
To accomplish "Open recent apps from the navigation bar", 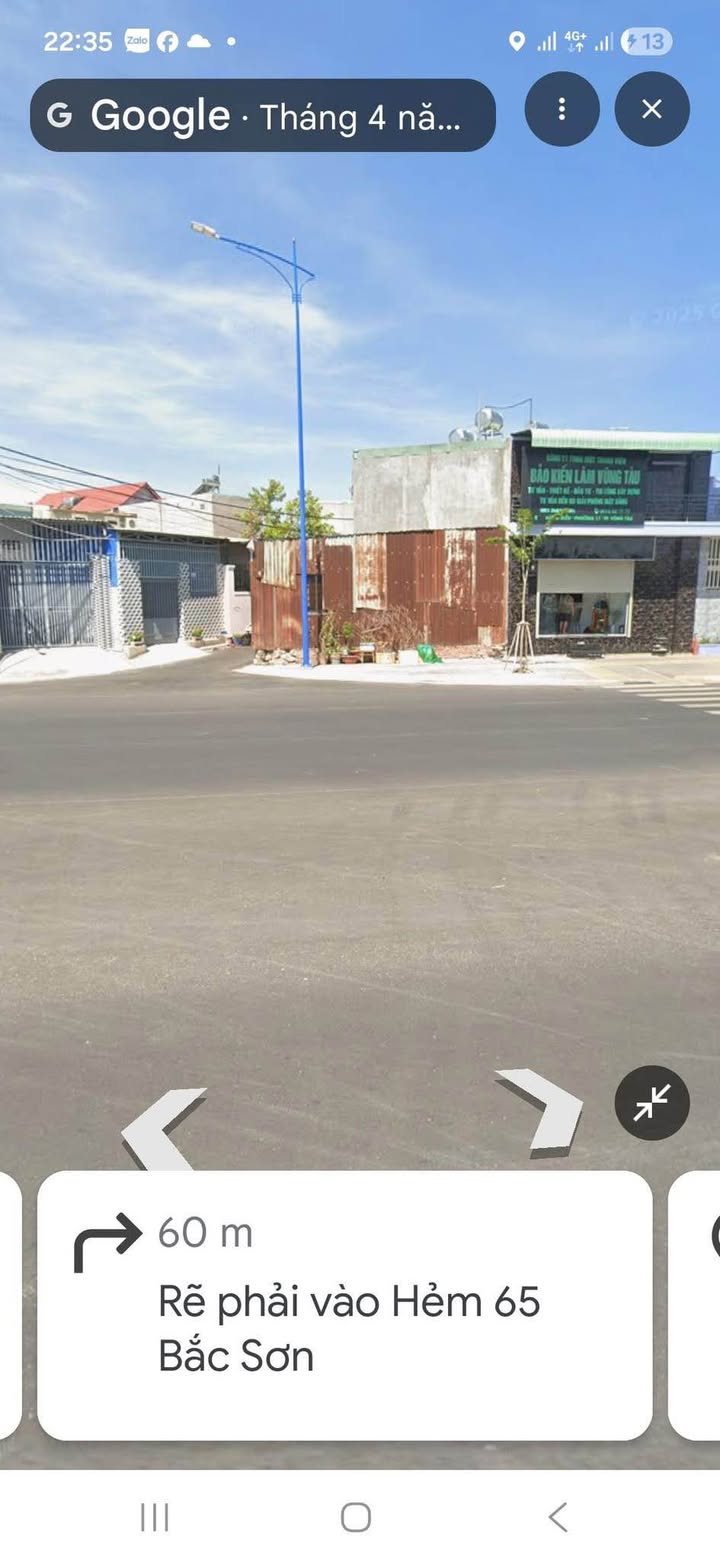I will point(154,1517).
